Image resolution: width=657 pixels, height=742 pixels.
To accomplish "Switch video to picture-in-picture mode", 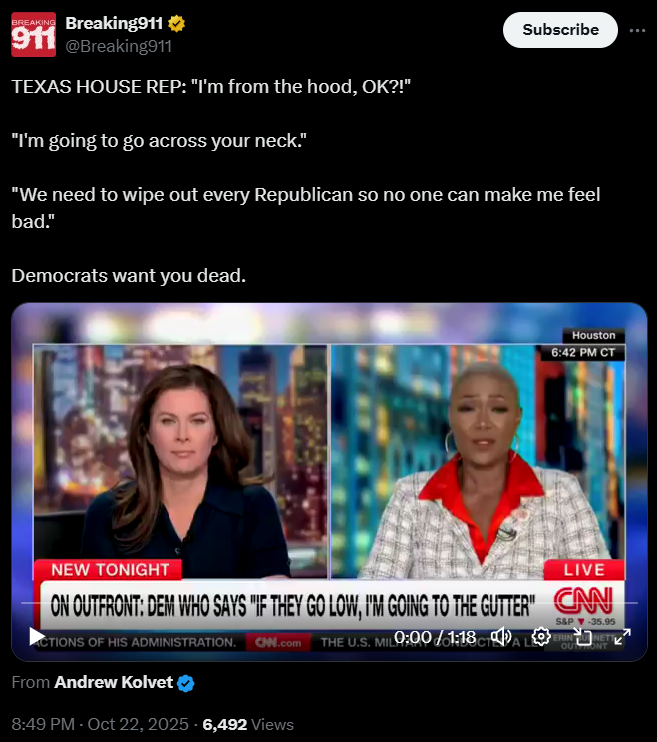I will pos(582,636).
